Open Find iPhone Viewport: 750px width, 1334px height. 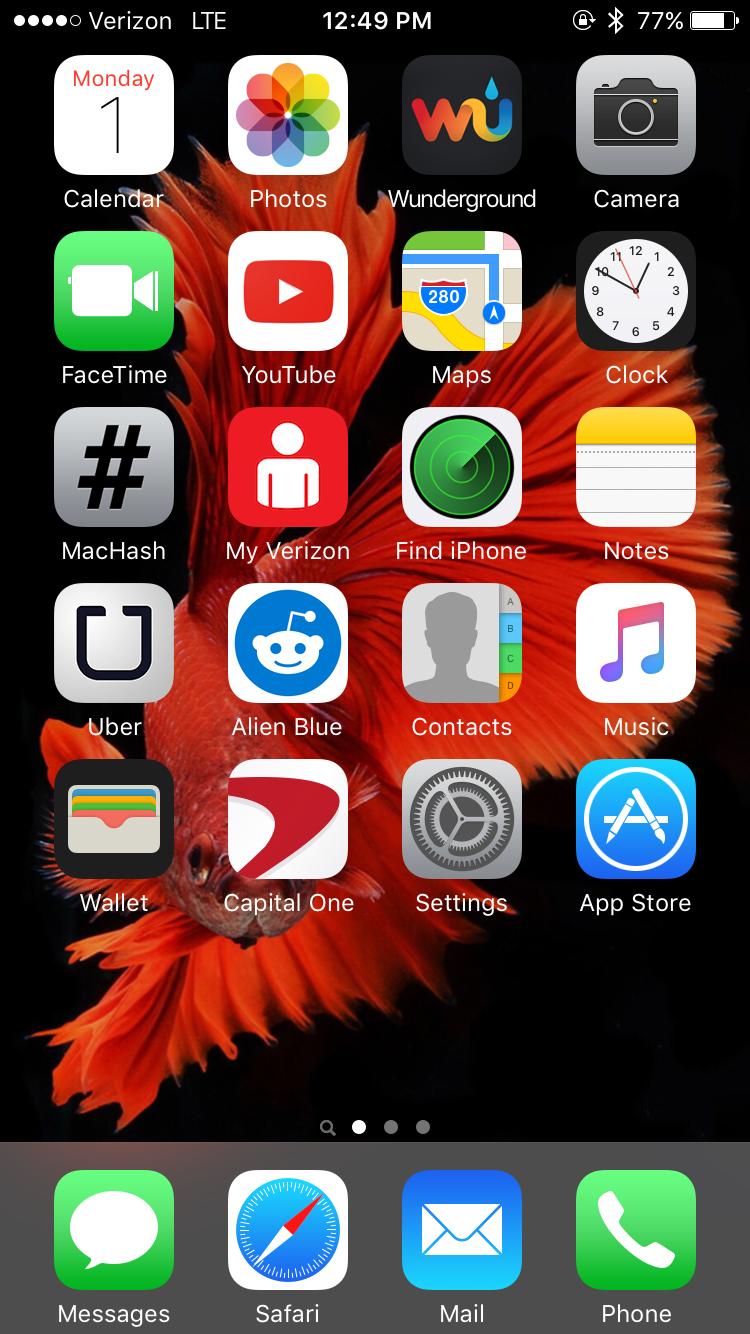coord(462,468)
